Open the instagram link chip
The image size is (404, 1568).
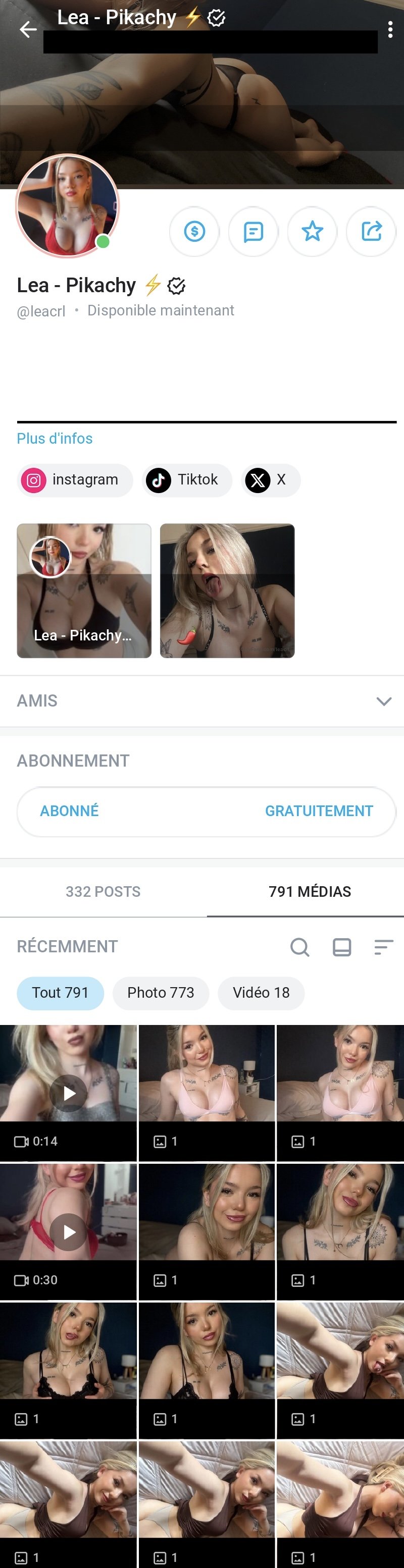point(74,479)
